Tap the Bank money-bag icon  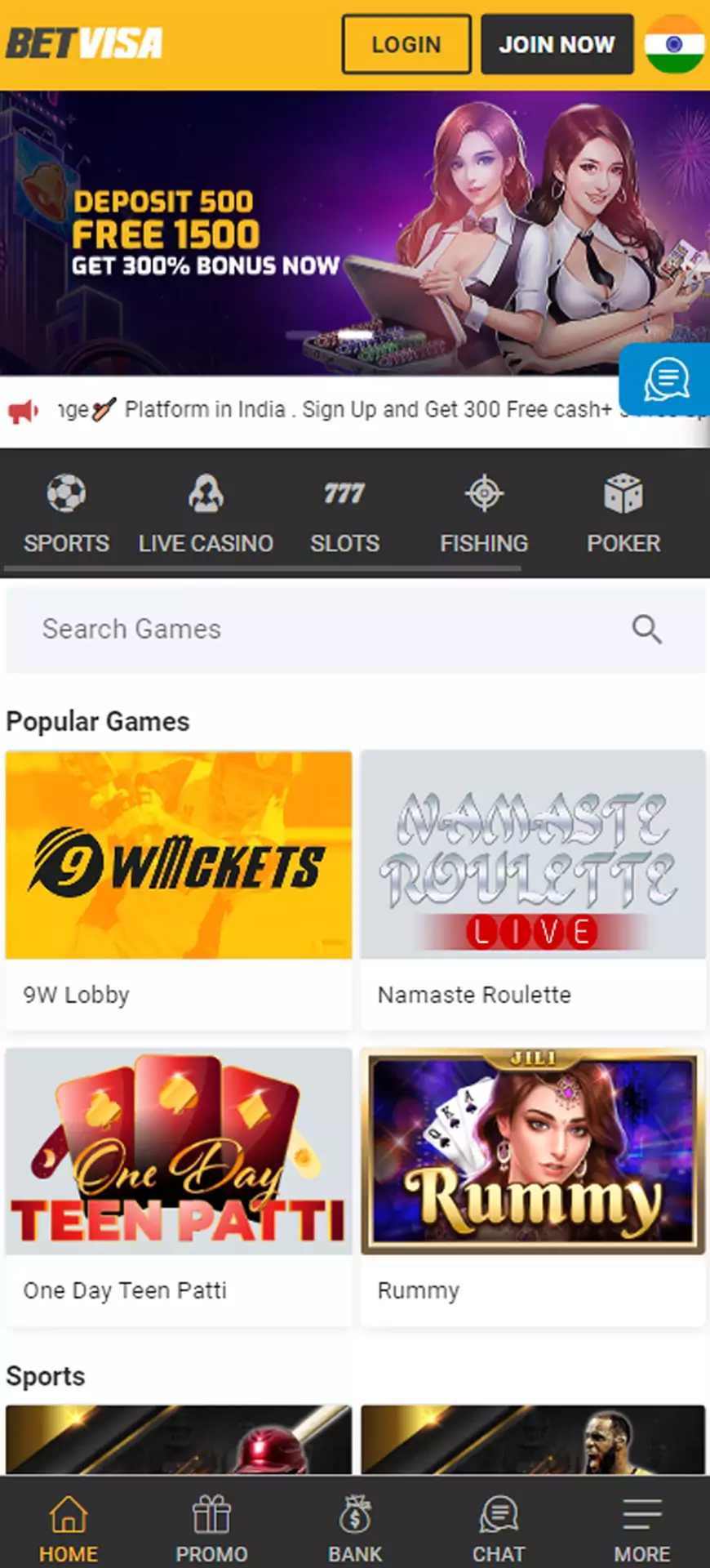[354, 1515]
